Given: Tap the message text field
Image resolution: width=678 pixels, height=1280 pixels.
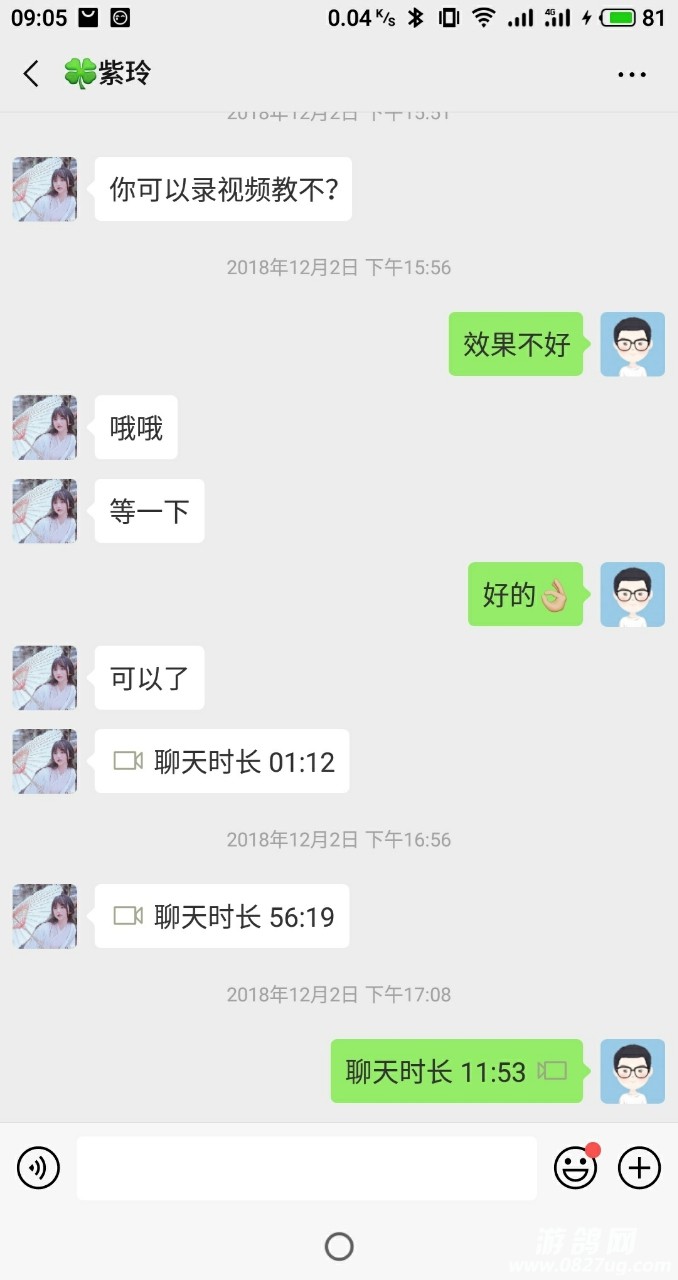Looking at the screenshot, I should pos(306,1167).
